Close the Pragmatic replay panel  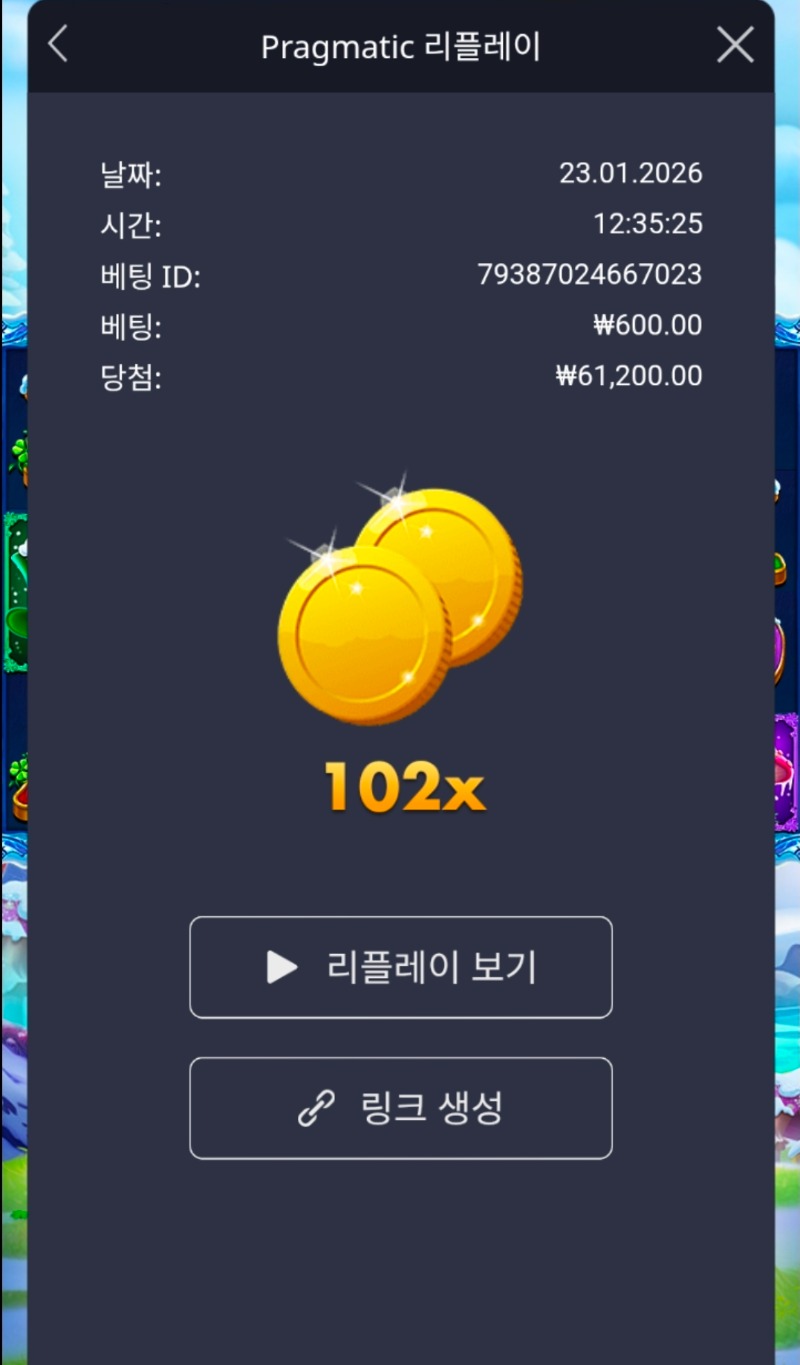pos(735,45)
